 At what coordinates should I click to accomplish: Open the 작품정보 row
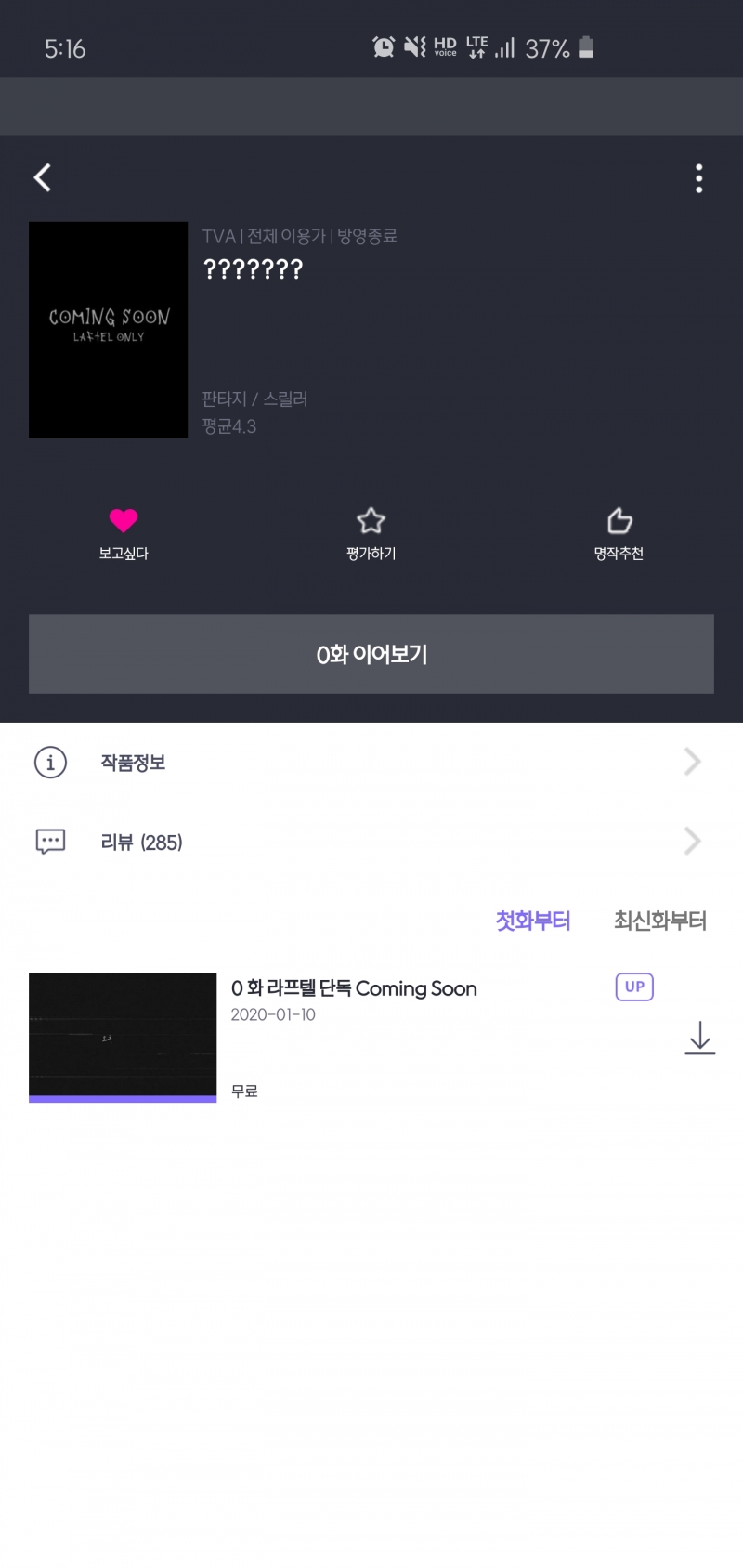pos(371,763)
